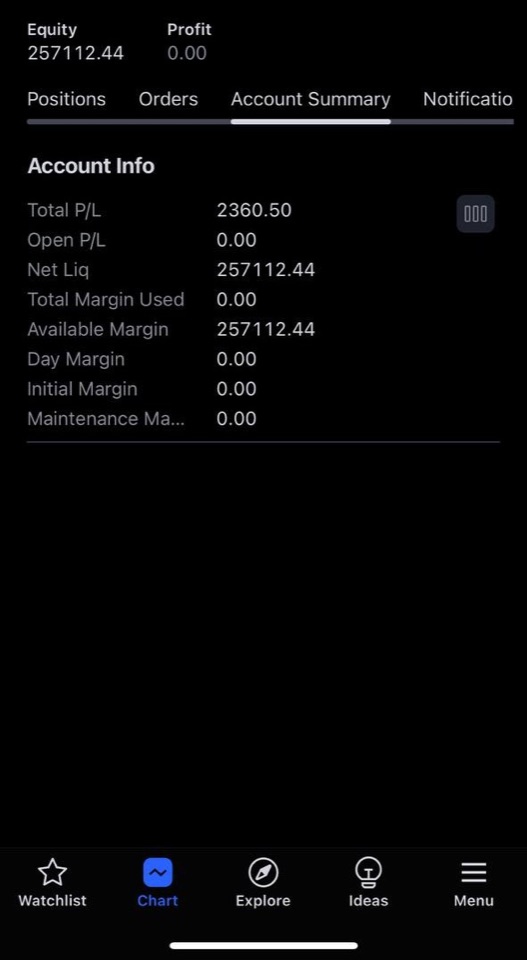Switch to the Explore section

263,883
